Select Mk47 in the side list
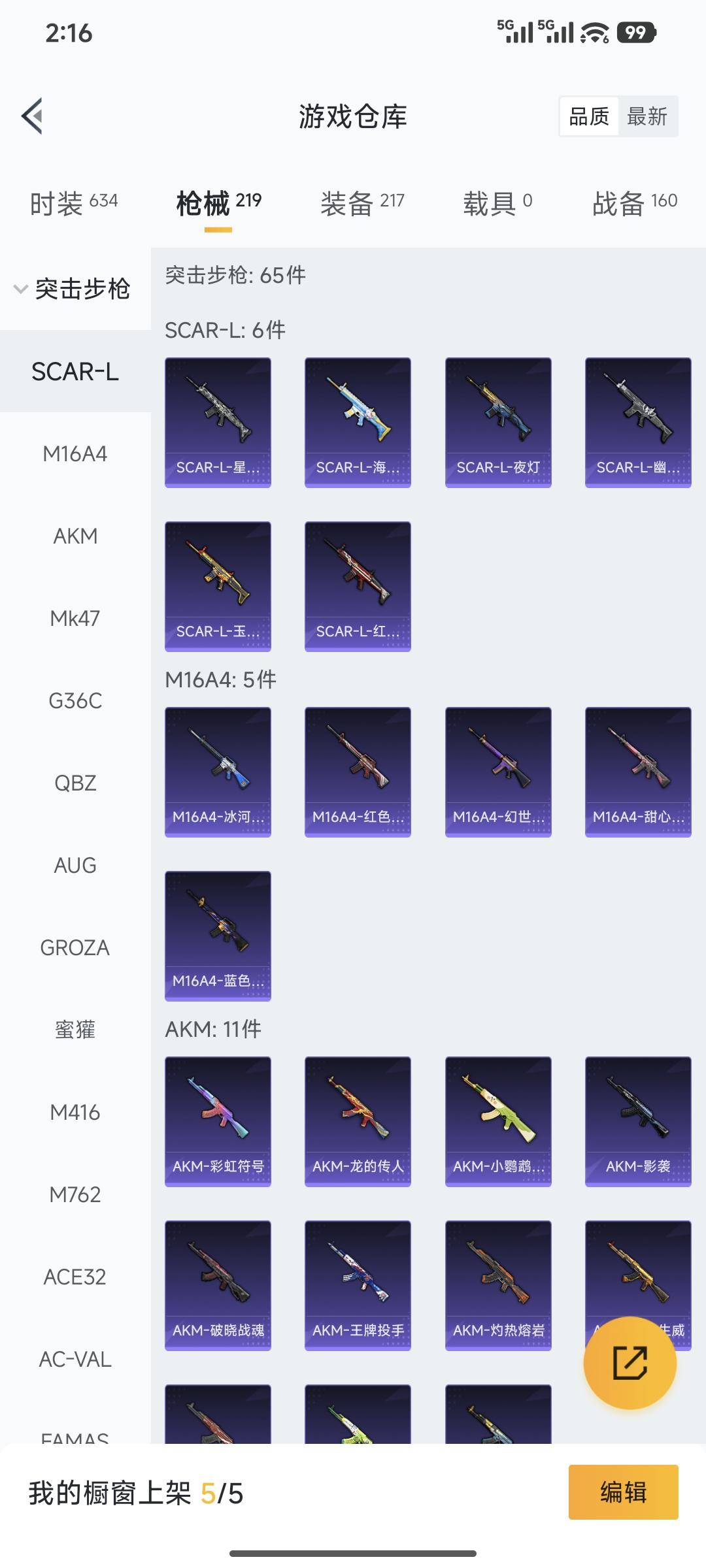Viewport: 706px width, 1568px height. click(x=75, y=619)
